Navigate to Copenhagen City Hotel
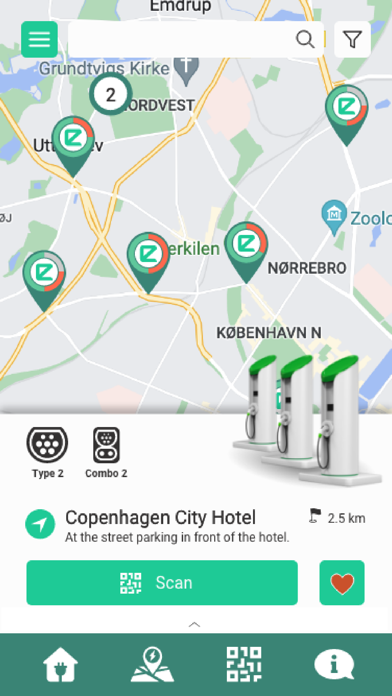This screenshot has height=696, width=392. (40, 524)
